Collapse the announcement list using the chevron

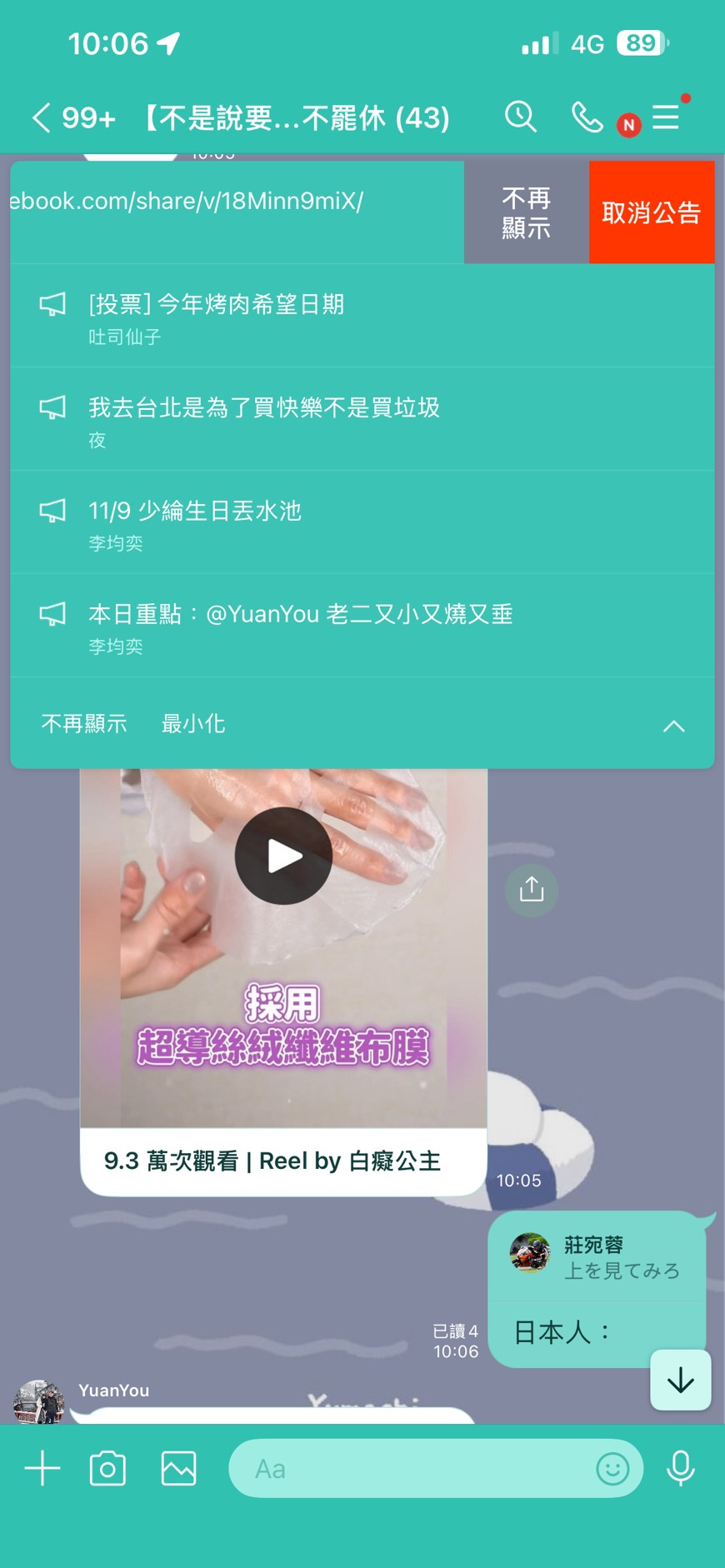[673, 726]
